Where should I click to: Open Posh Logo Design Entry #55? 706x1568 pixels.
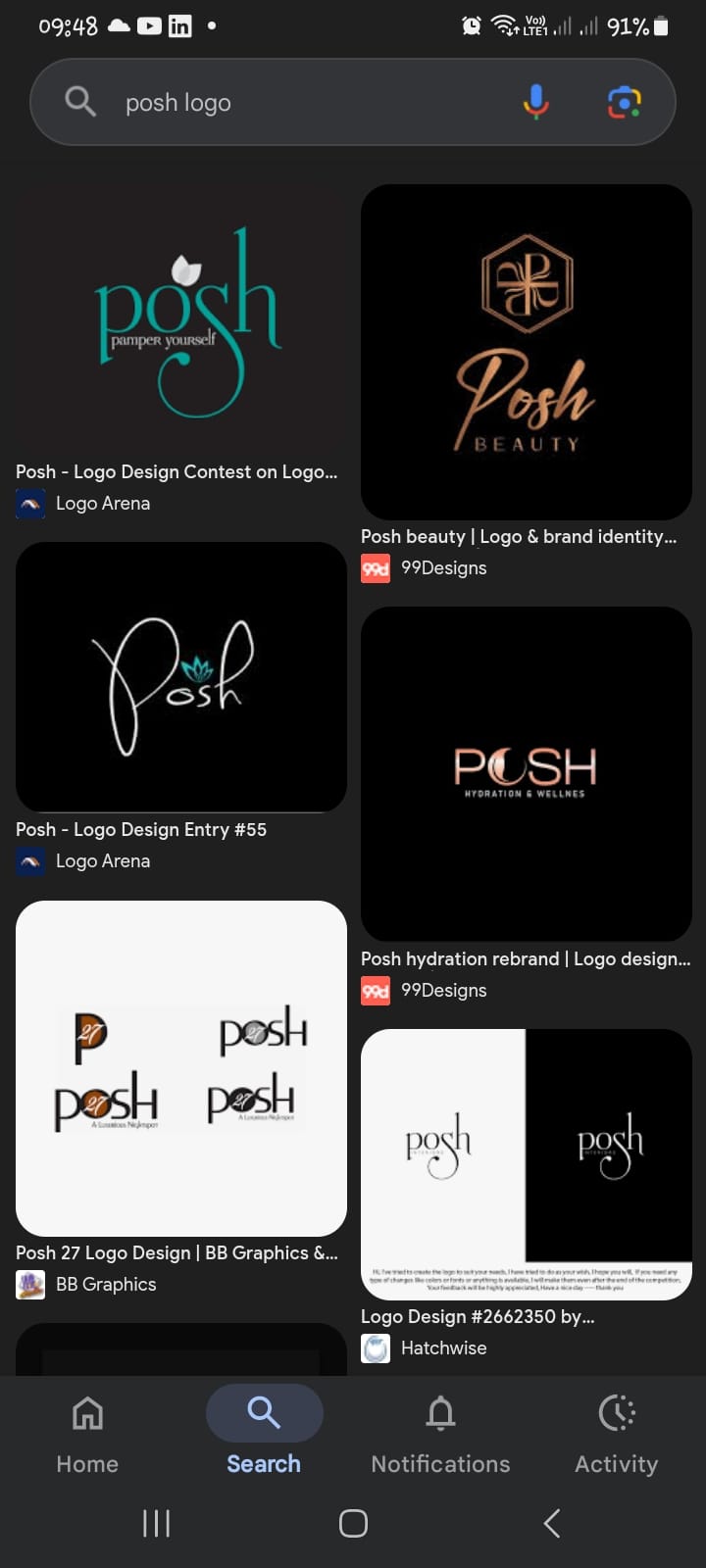point(181,676)
